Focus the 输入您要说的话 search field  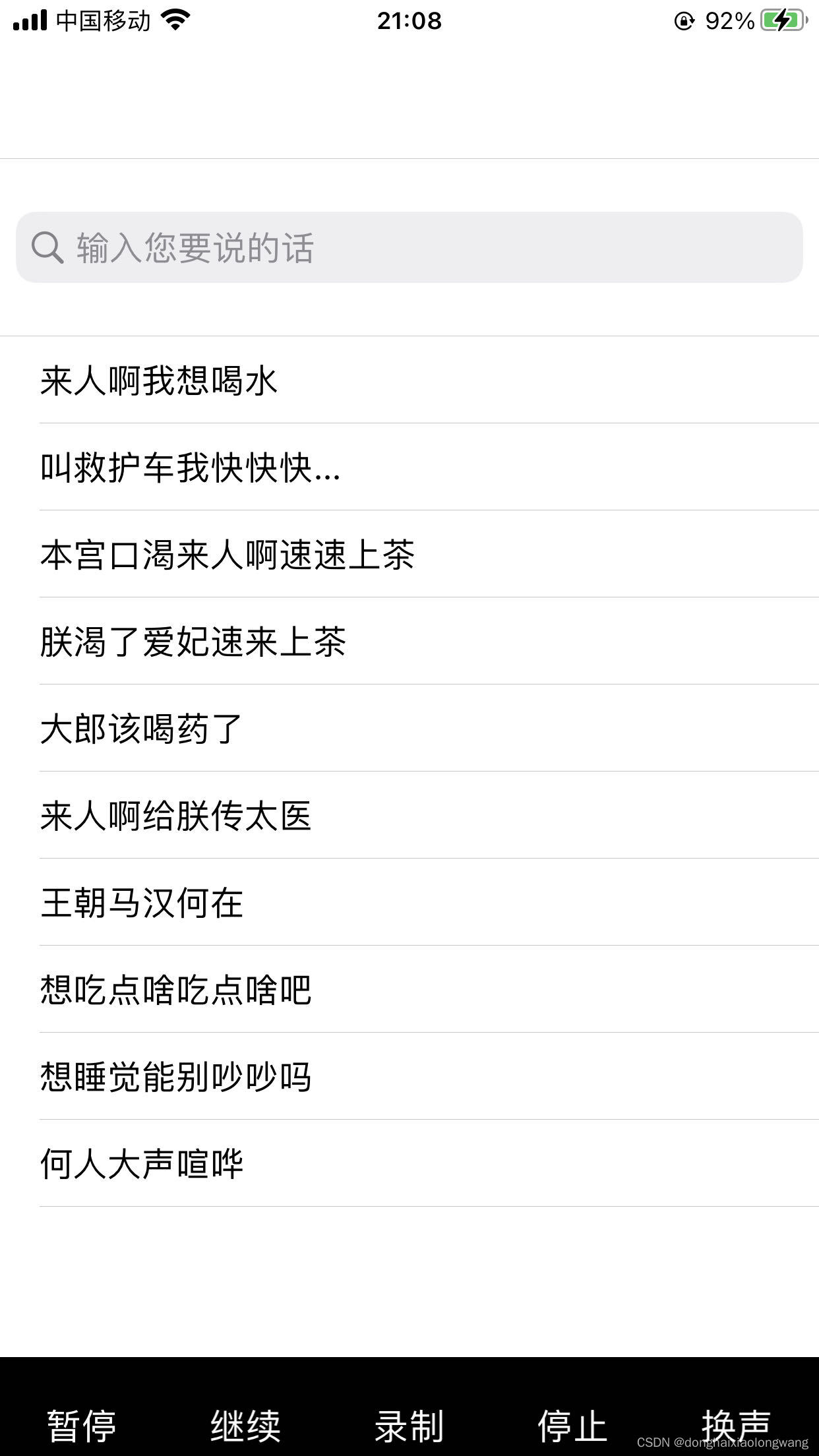tap(409, 247)
